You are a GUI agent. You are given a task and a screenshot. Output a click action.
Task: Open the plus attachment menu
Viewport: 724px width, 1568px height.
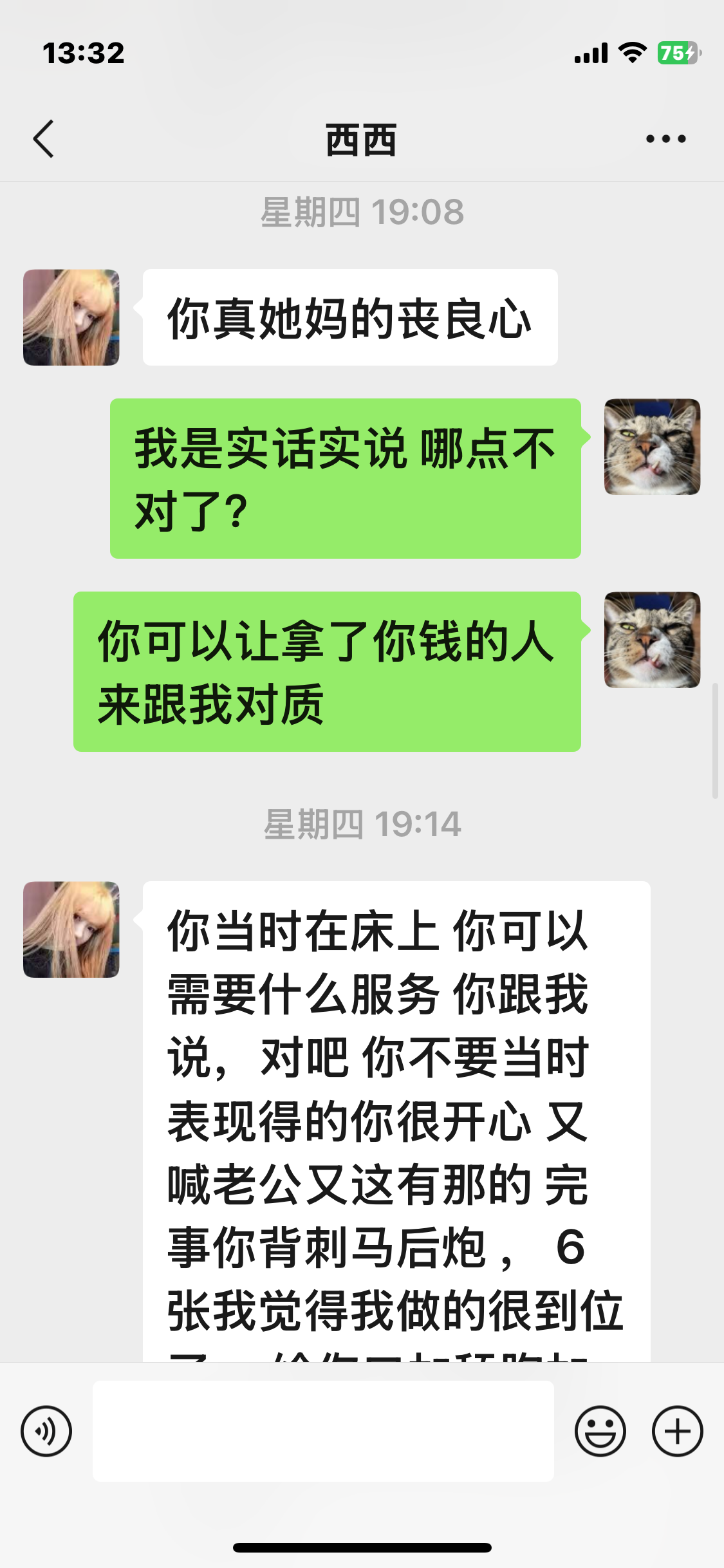[677, 1431]
